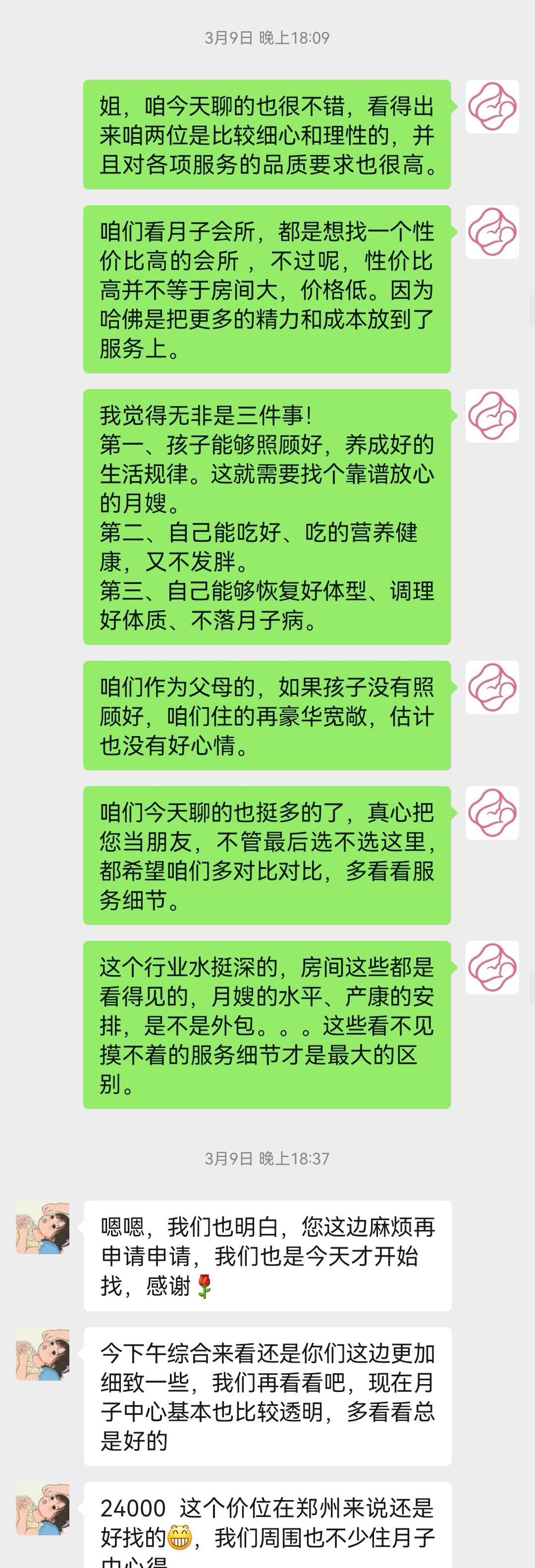Tap avatar beside '今下午综合来看' message

pyautogui.click(x=43, y=1355)
